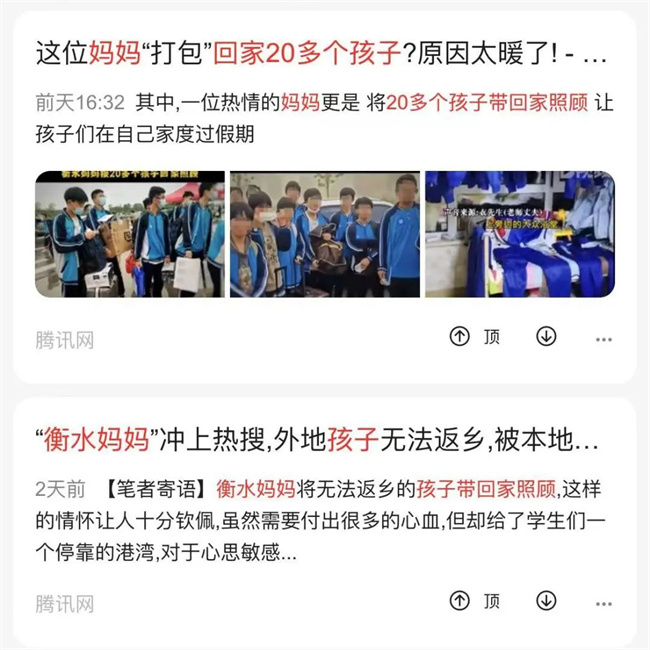
Task: Open the article about 妈妈“打包”回家20多个孩子
Action: tap(320, 53)
